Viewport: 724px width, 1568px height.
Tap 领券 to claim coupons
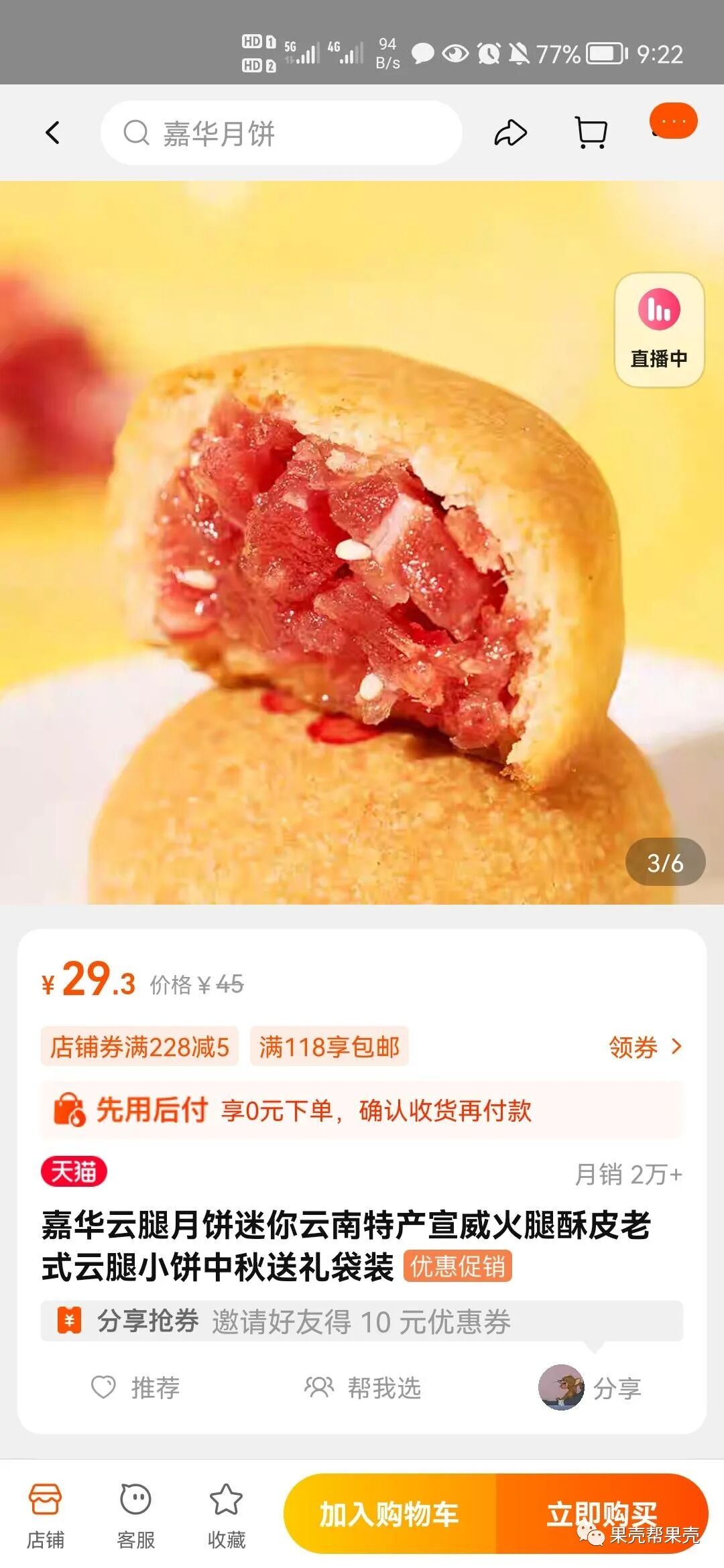pos(644,1047)
